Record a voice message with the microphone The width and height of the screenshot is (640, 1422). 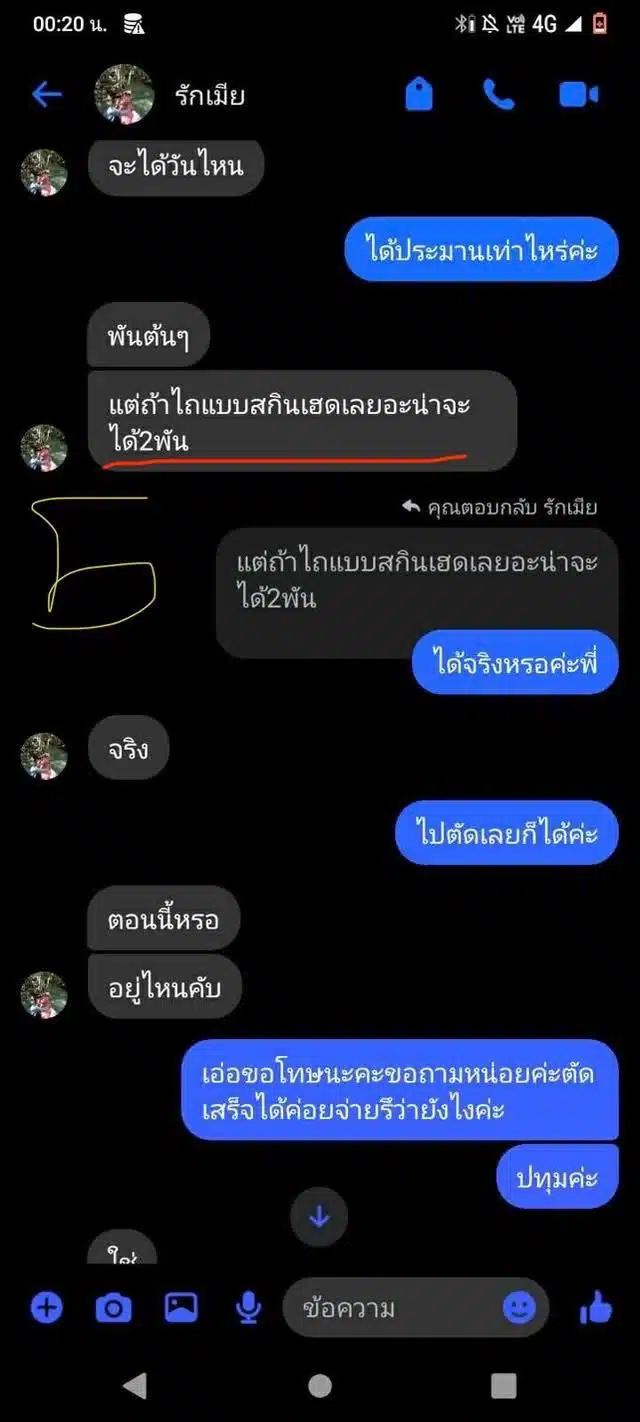tap(248, 1307)
